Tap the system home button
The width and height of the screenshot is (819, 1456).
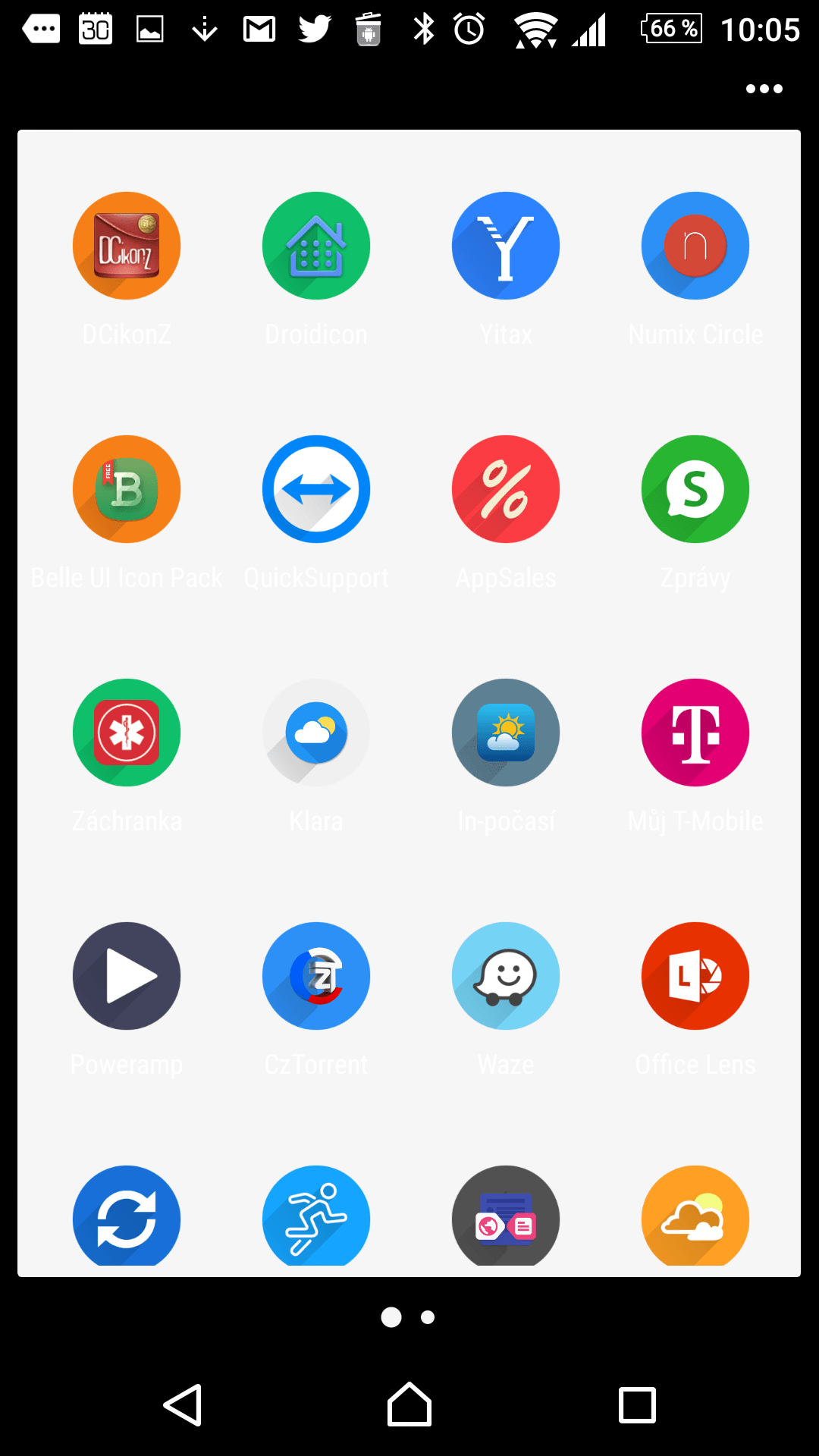click(x=409, y=1404)
